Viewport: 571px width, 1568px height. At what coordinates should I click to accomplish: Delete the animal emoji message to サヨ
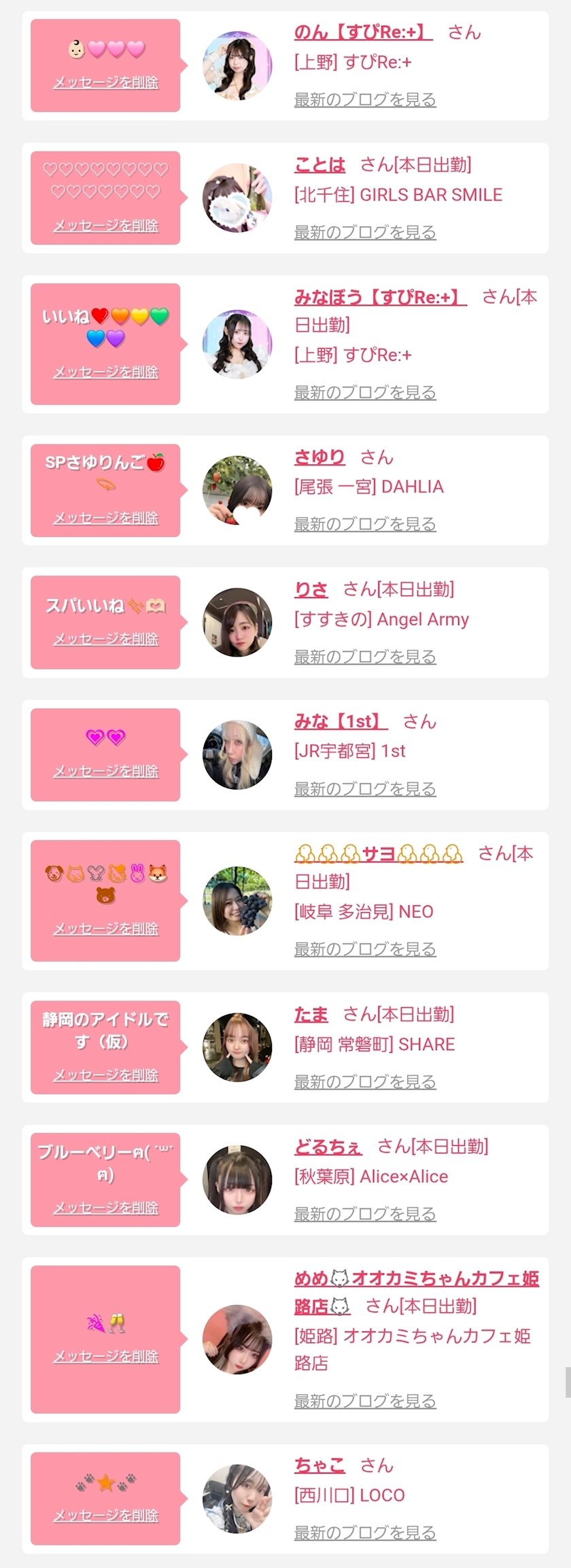click(x=105, y=928)
